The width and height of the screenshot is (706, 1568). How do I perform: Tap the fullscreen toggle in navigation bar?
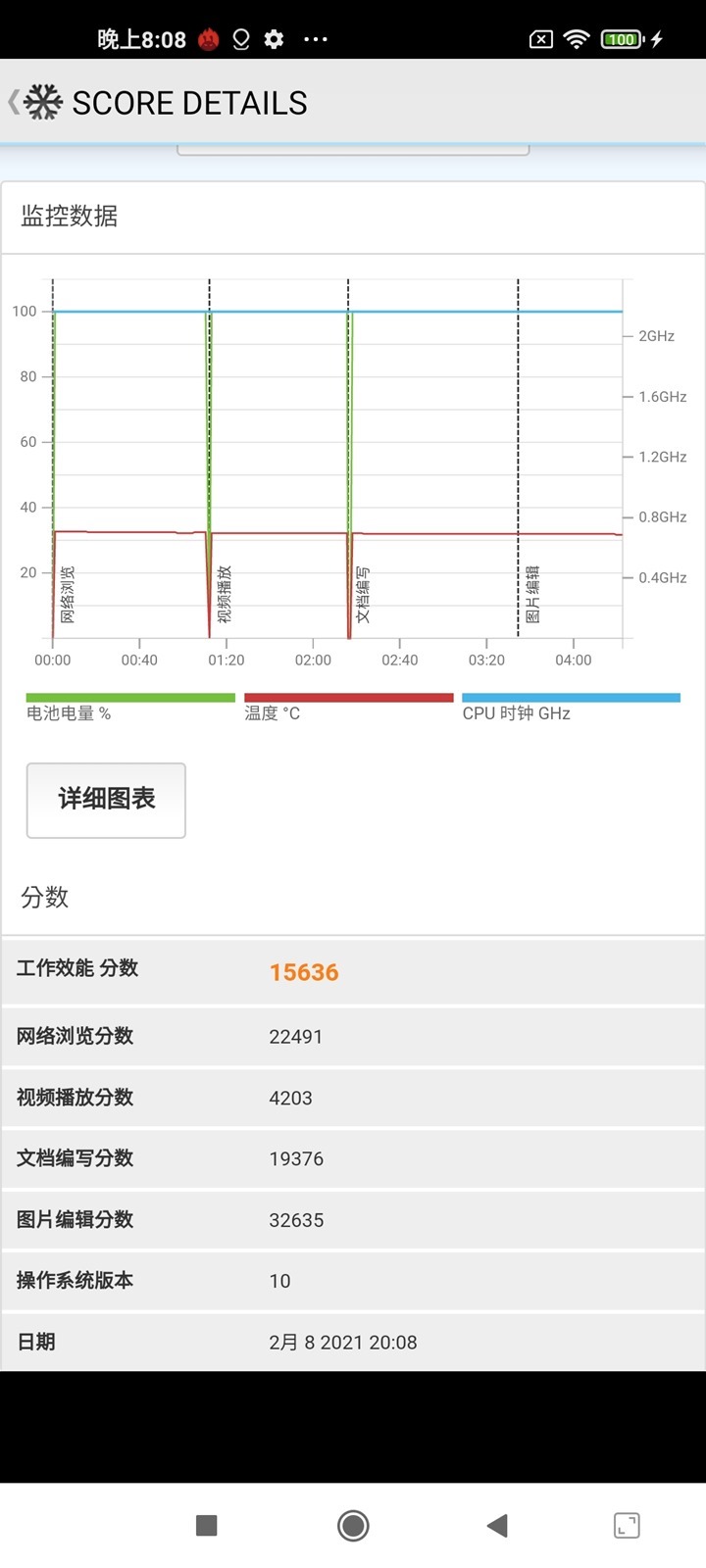627,1525
